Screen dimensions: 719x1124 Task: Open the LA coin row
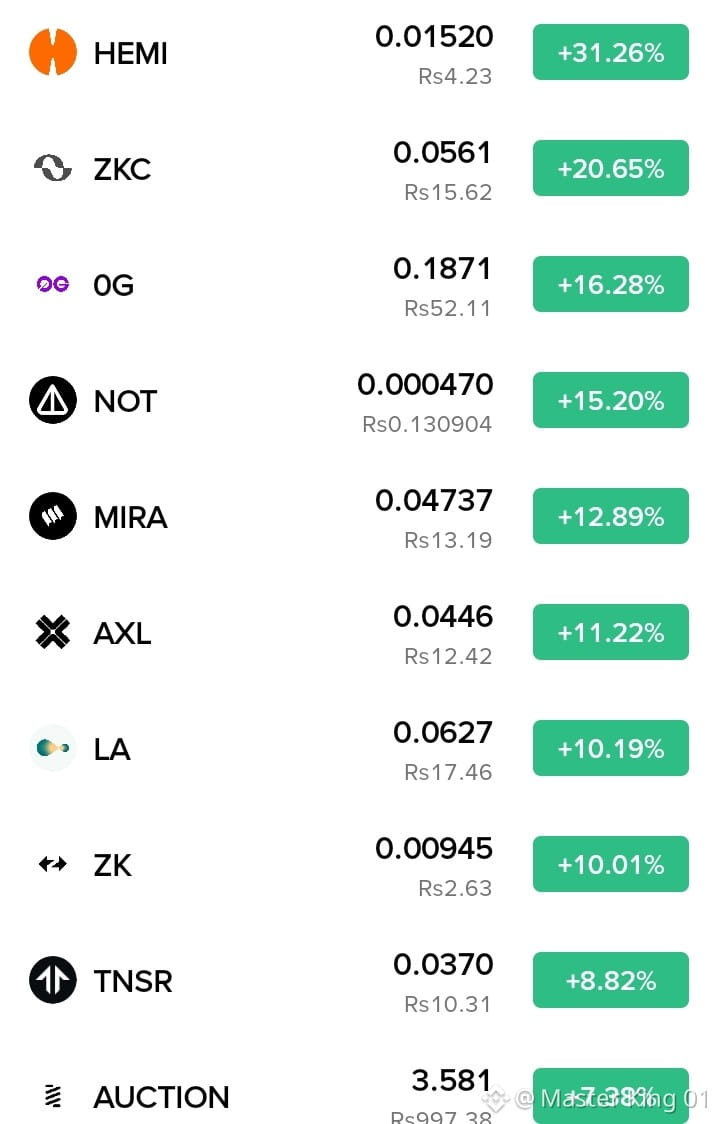point(359,750)
